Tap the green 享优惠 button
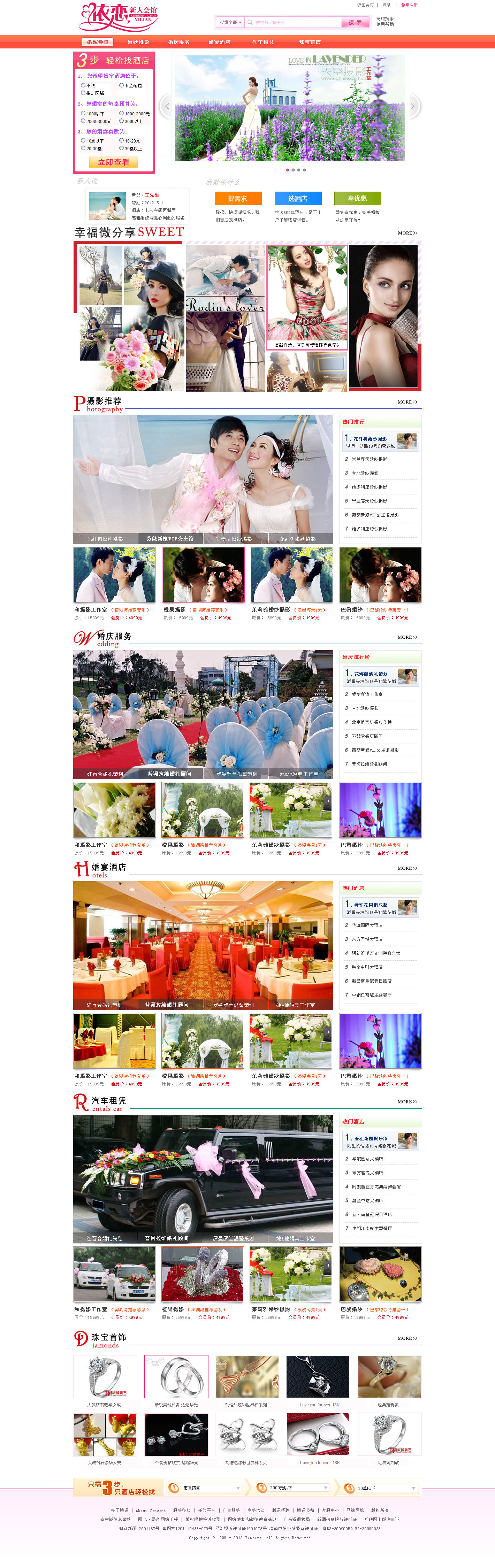 pos(357,198)
